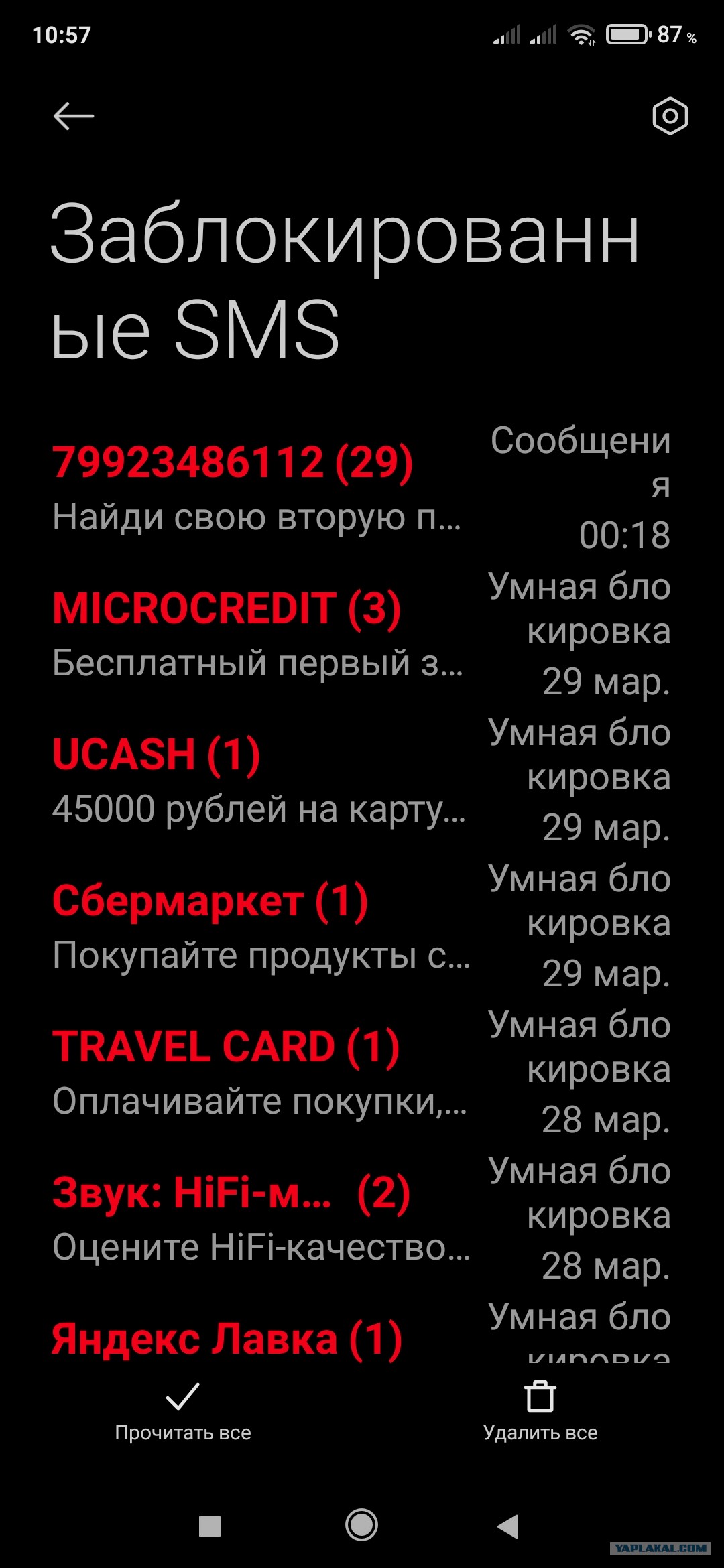
Task: Go to the home screen
Action: pyautogui.click(x=361, y=1525)
